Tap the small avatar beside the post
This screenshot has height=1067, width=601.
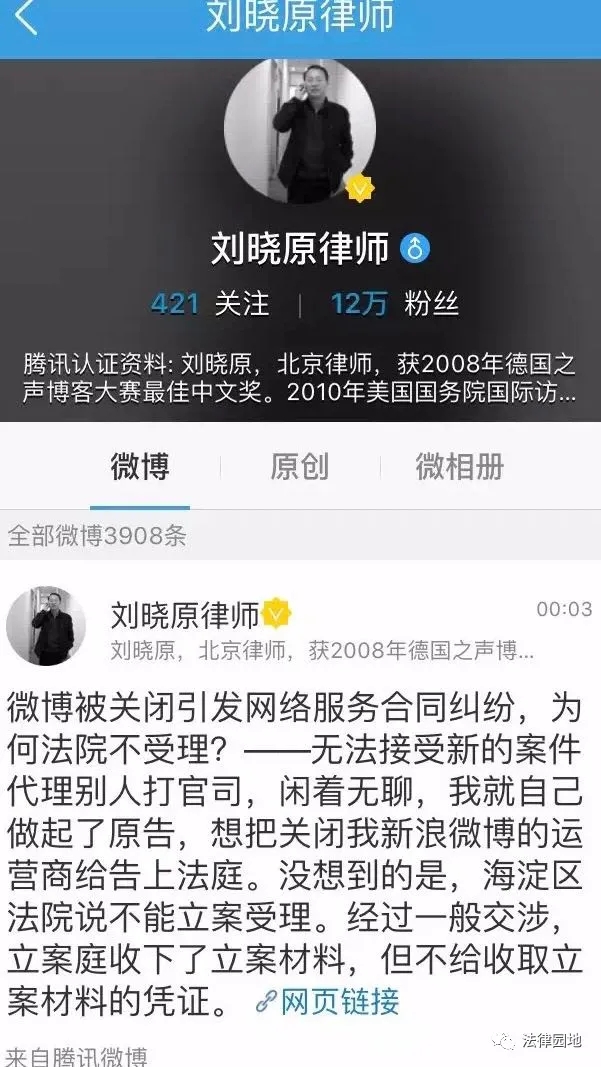46,627
